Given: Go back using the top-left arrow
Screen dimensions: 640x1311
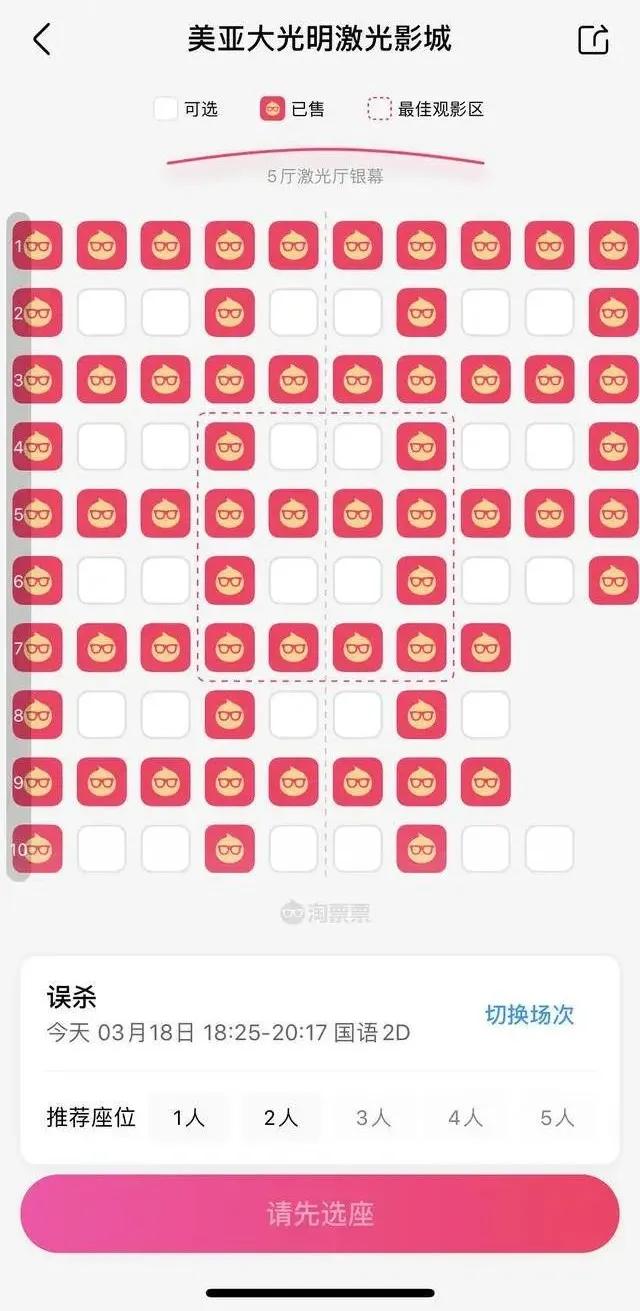Looking at the screenshot, I should click(41, 39).
